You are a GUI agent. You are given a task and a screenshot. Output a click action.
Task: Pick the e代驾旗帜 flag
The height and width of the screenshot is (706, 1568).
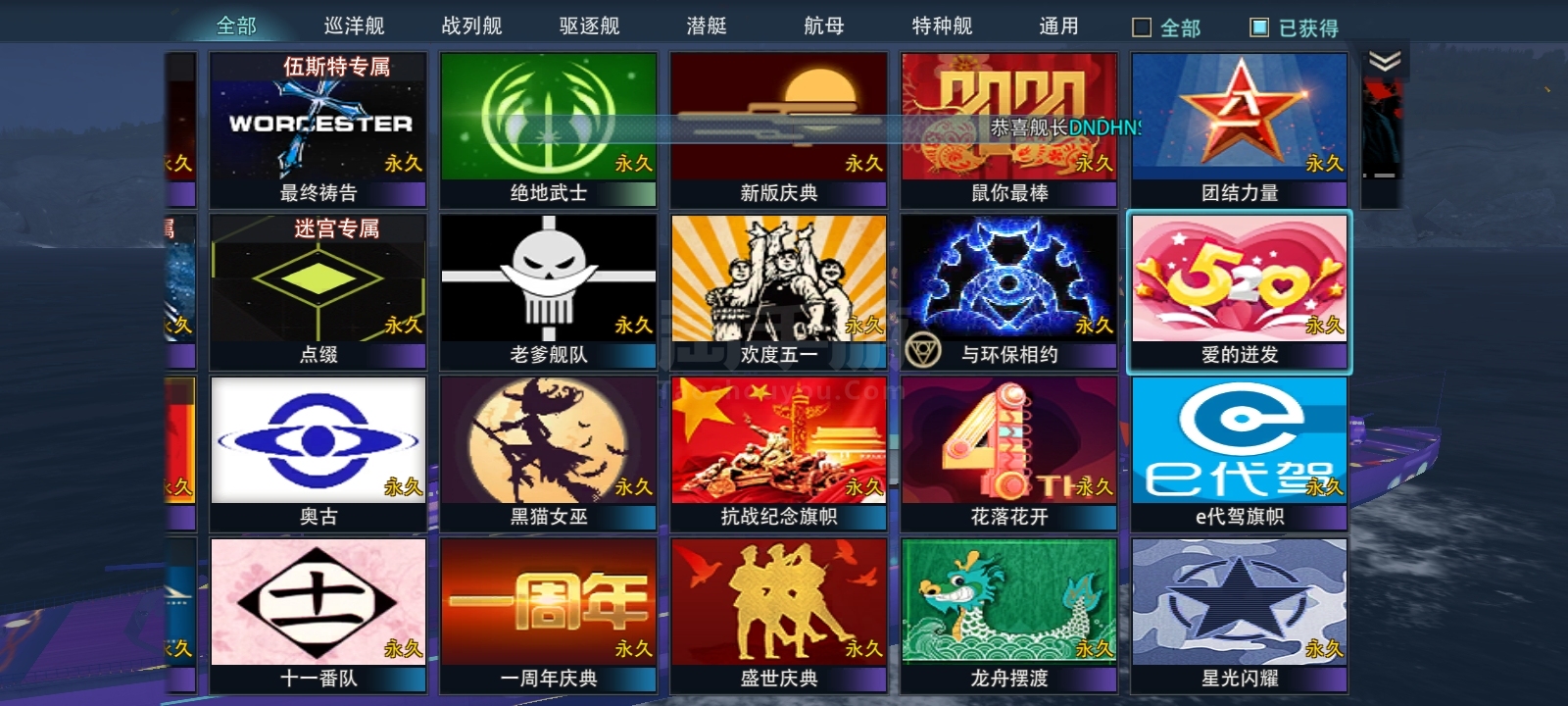click(x=1240, y=452)
